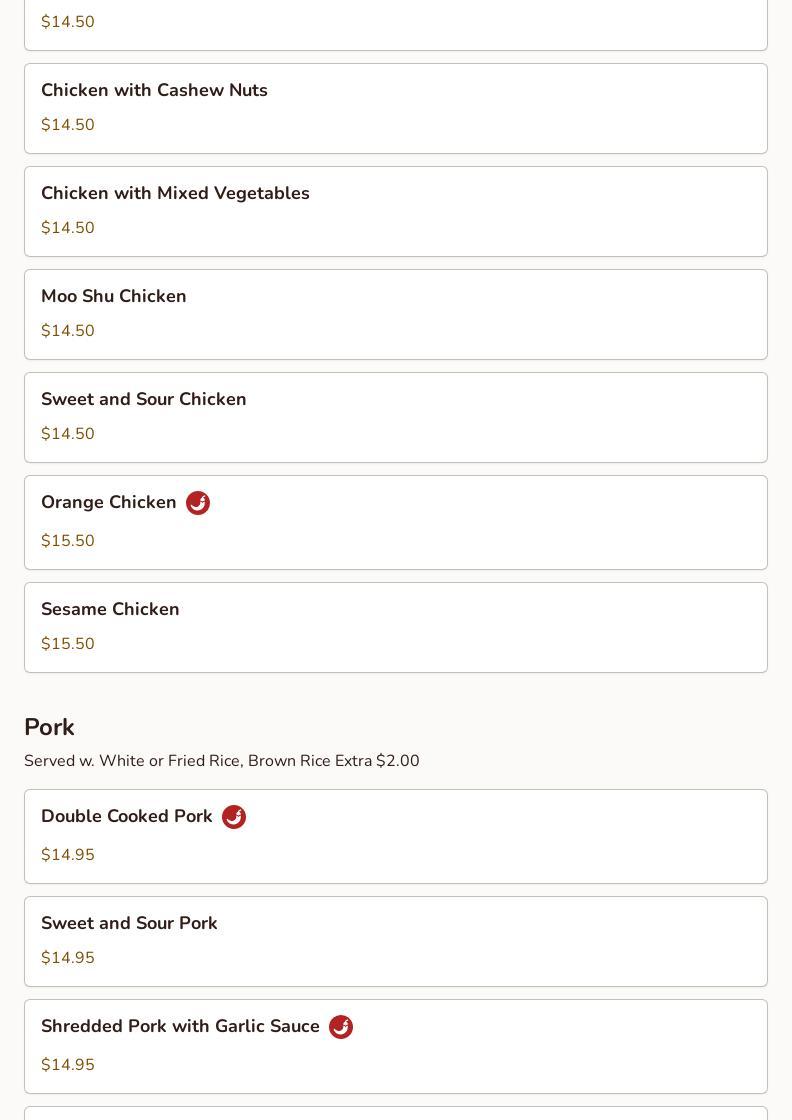This screenshot has width=792, height=1120.
Task: Open the Orange Chicken item
Action: click(x=395, y=522)
